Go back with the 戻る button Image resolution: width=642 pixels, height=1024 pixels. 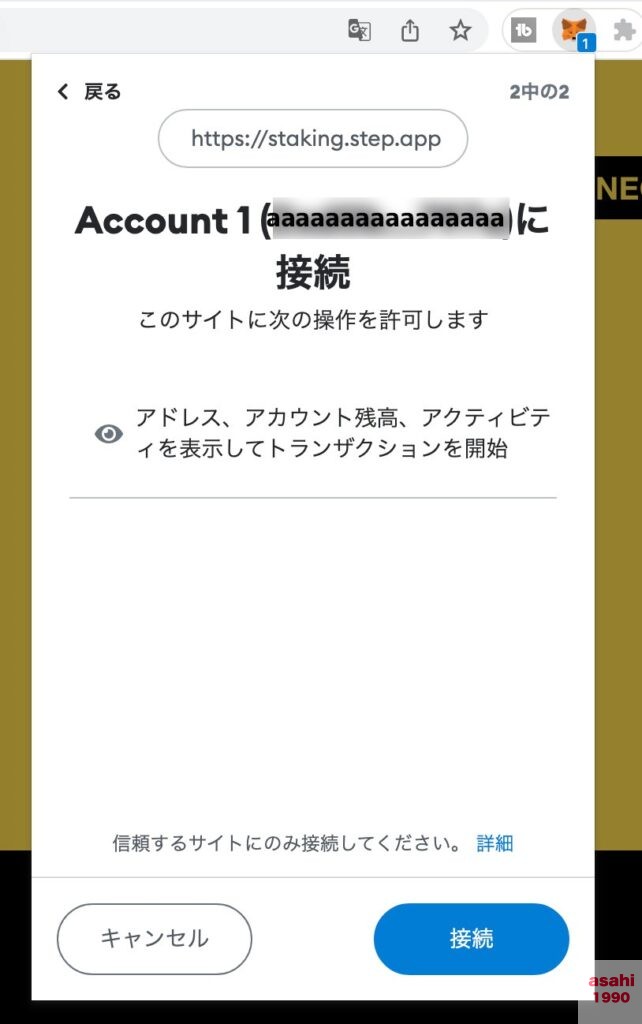click(89, 92)
